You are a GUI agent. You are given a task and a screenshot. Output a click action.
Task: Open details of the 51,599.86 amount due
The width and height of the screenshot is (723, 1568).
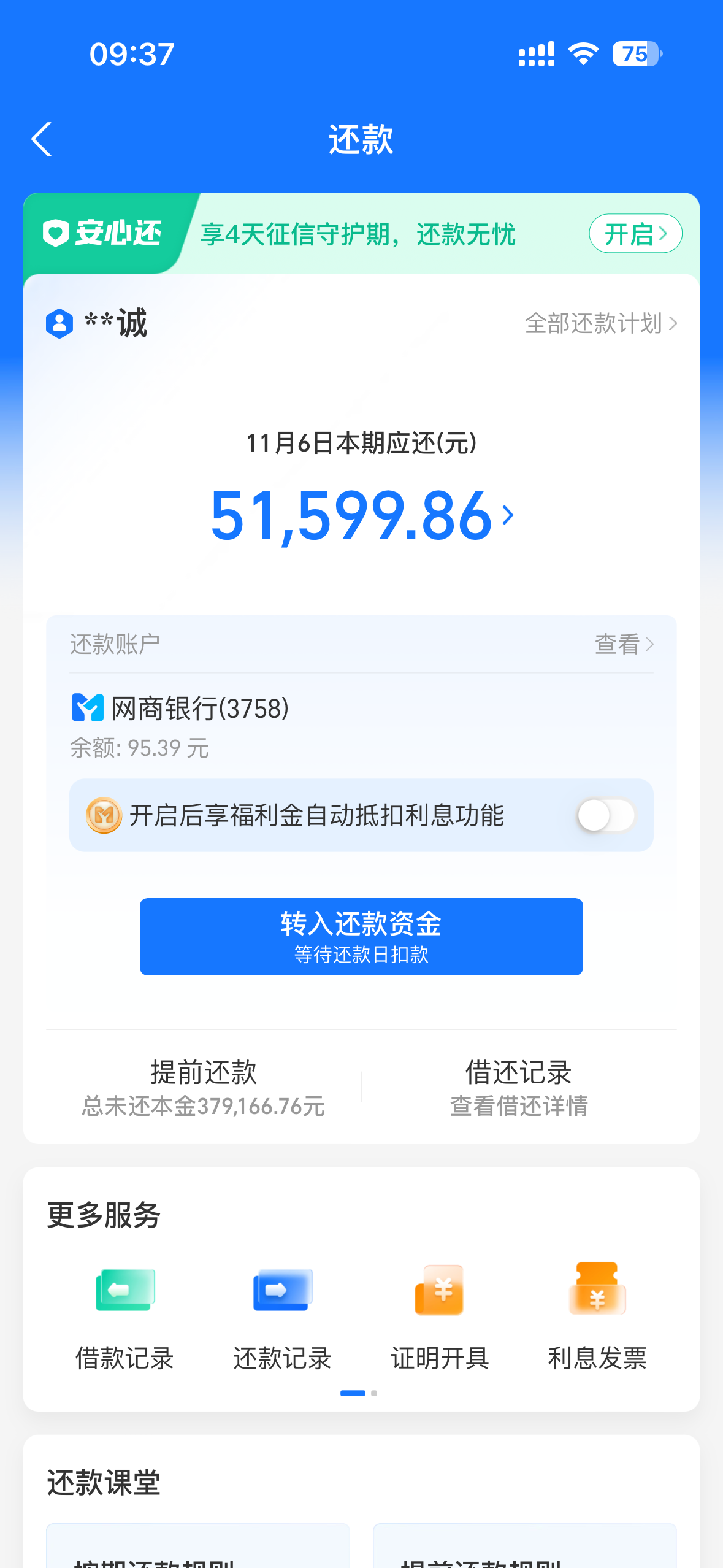point(362,515)
